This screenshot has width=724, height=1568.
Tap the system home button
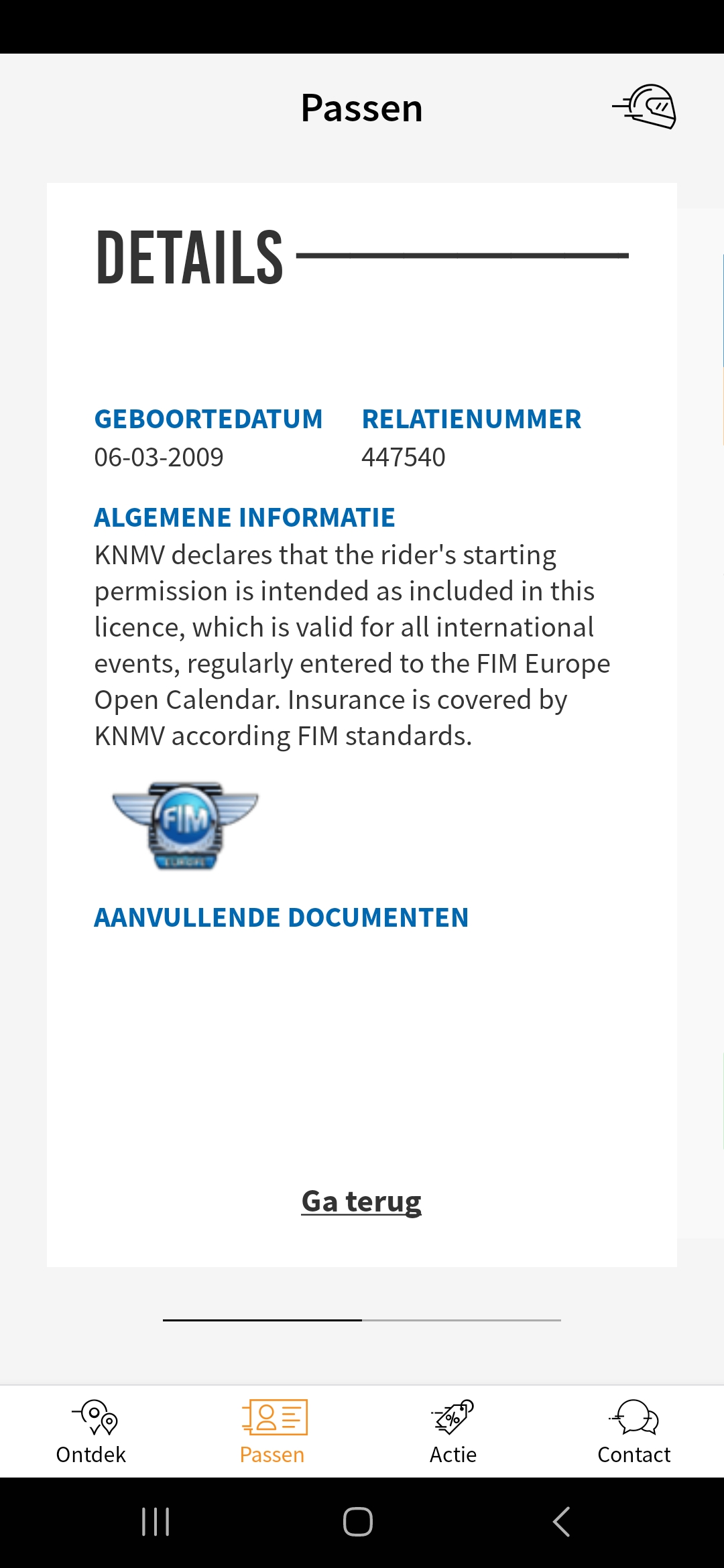(358, 1522)
